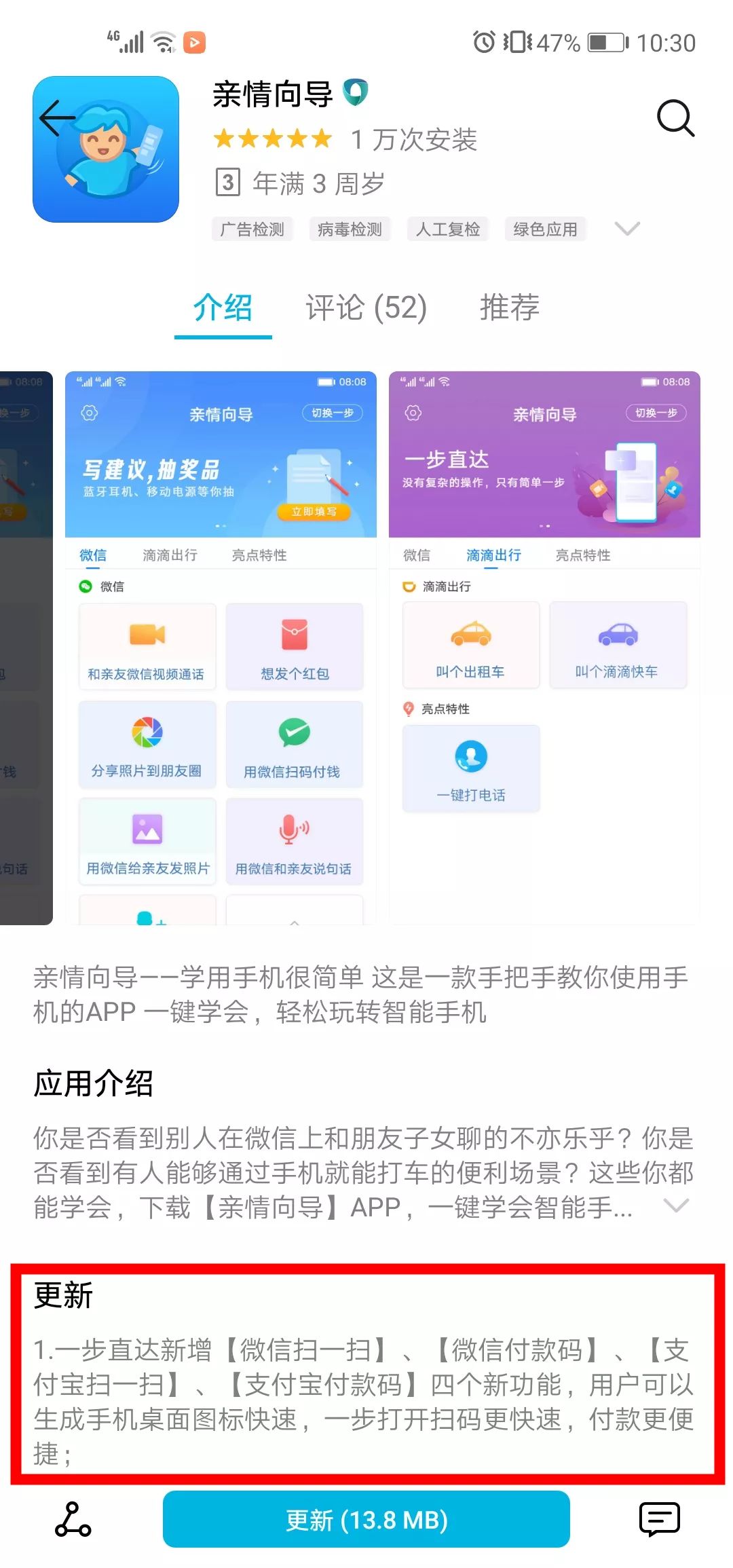The height and width of the screenshot is (1568, 733).
Task: Switch to the 推荐 tab
Action: 509,308
